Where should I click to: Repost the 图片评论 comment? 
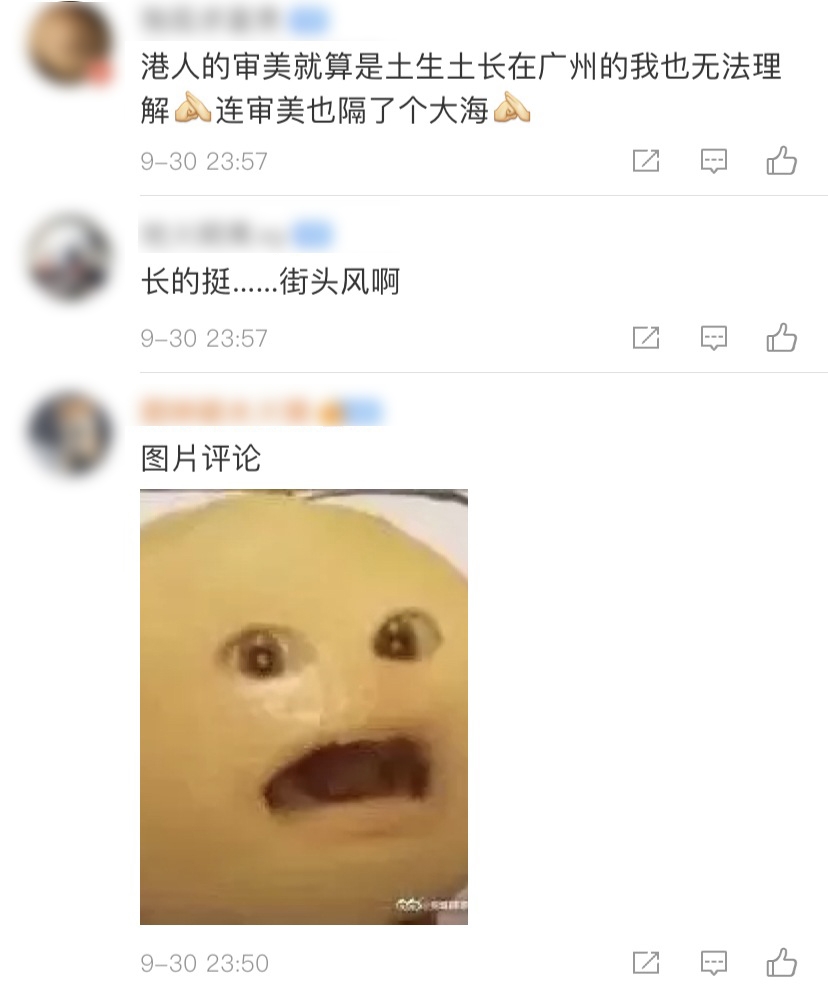tap(646, 963)
